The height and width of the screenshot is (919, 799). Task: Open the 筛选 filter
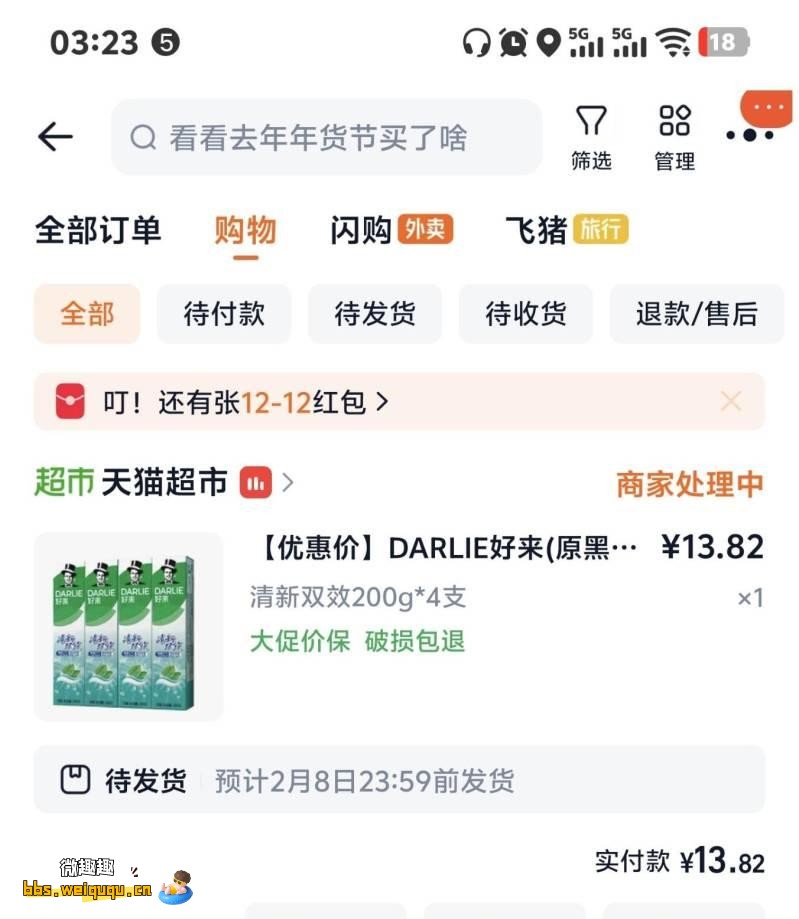coord(591,137)
